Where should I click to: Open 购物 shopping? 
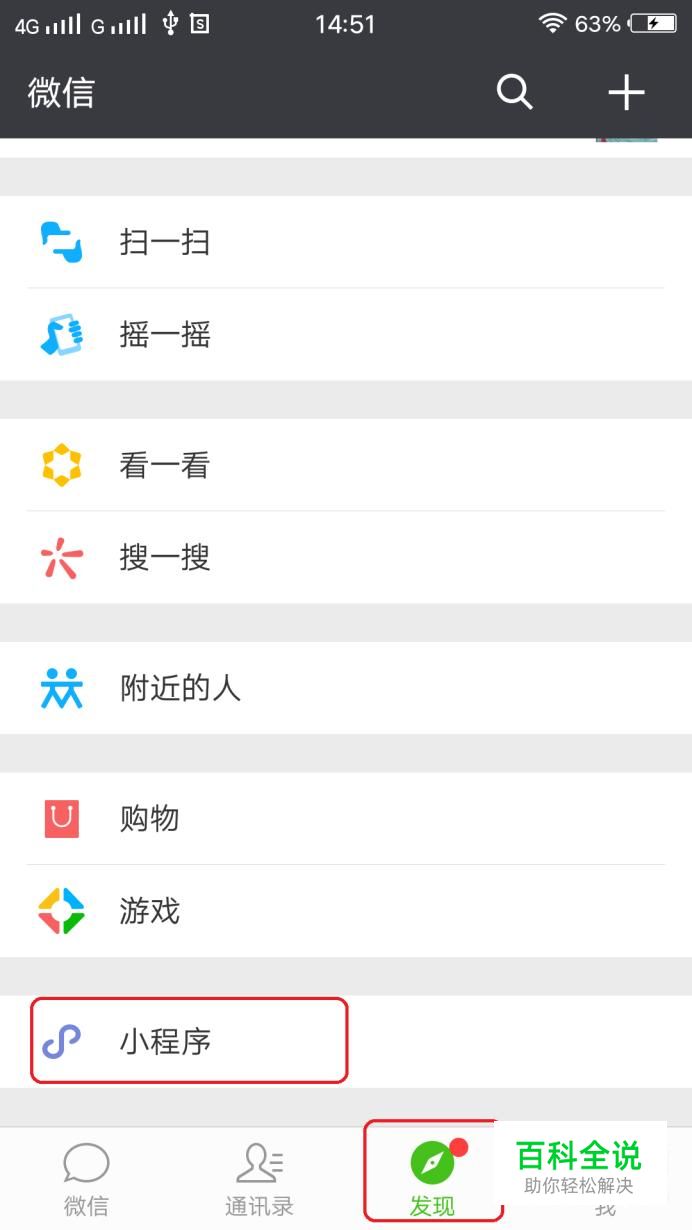coord(346,819)
